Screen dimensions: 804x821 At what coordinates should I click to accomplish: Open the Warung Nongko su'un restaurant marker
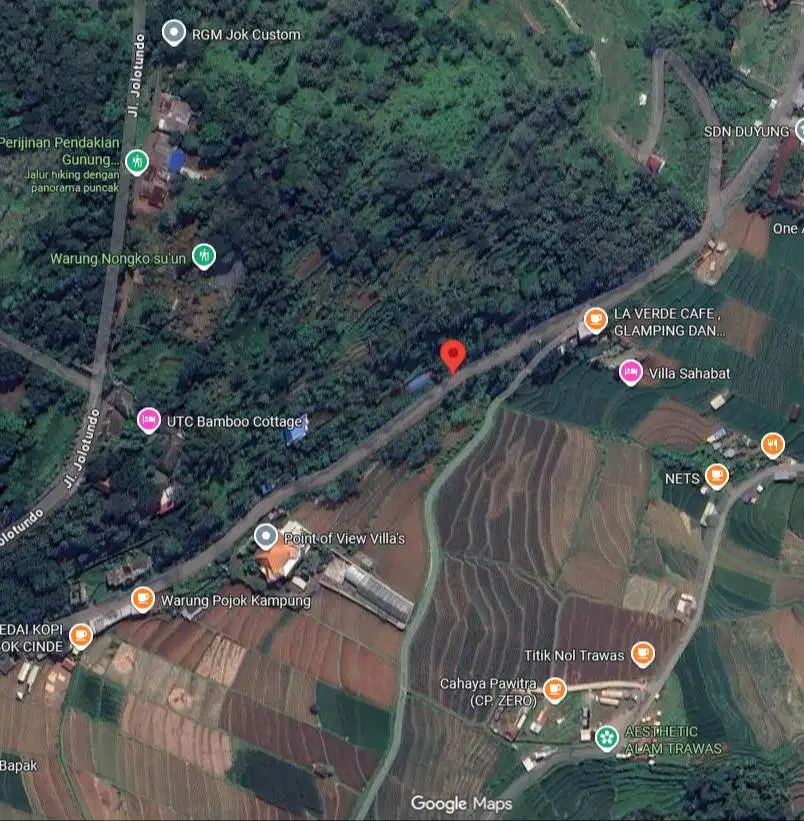(x=204, y=257)
